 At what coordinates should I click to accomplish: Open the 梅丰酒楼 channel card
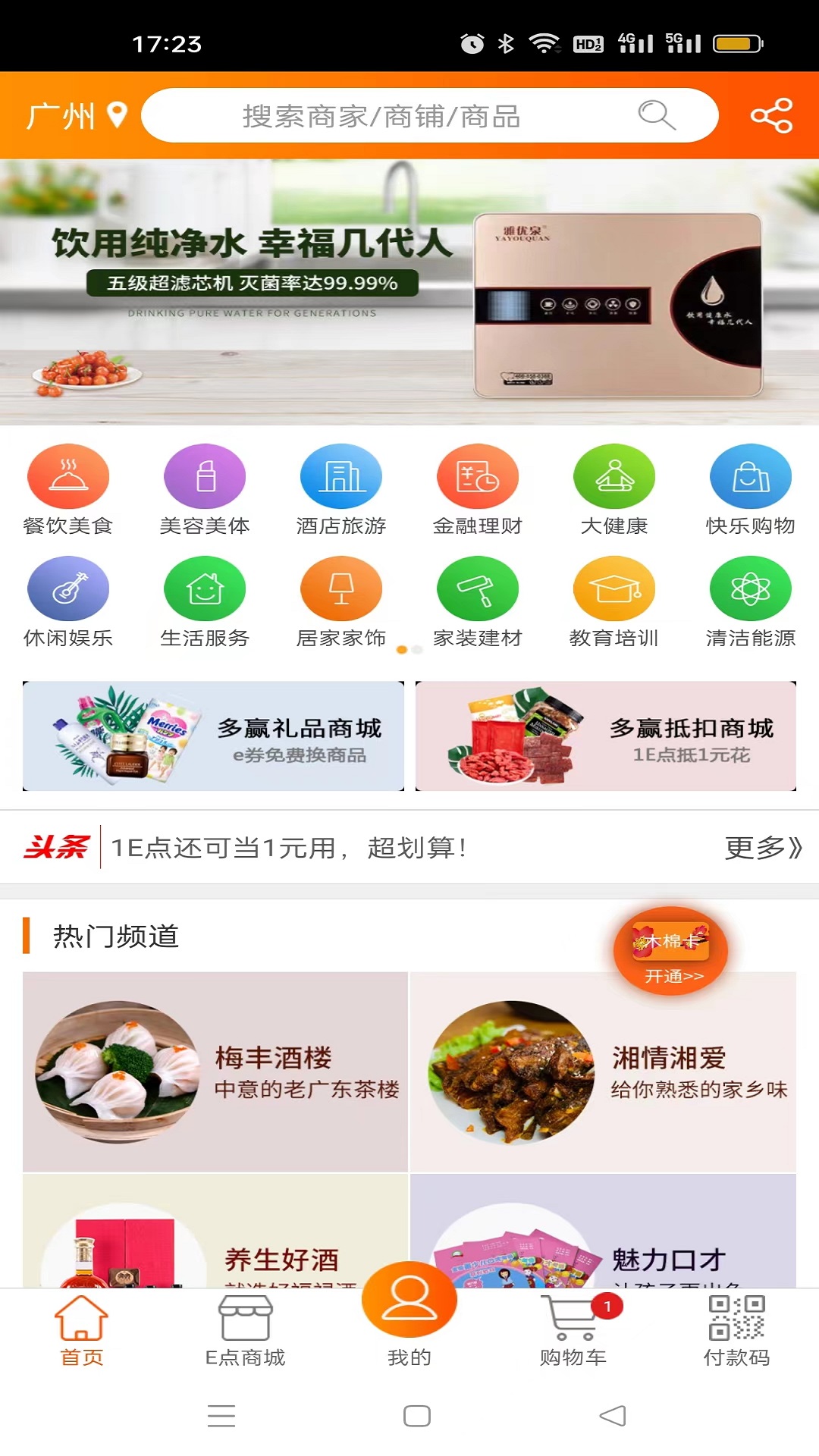coord(215,1072)
